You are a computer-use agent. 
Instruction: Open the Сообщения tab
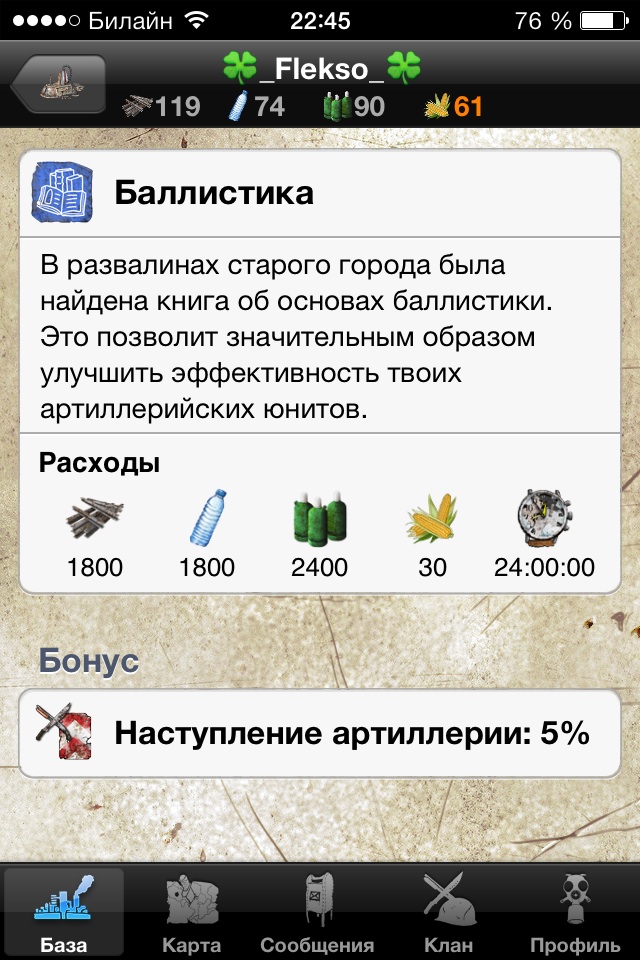pyautogui.click(x=318, y=912)
